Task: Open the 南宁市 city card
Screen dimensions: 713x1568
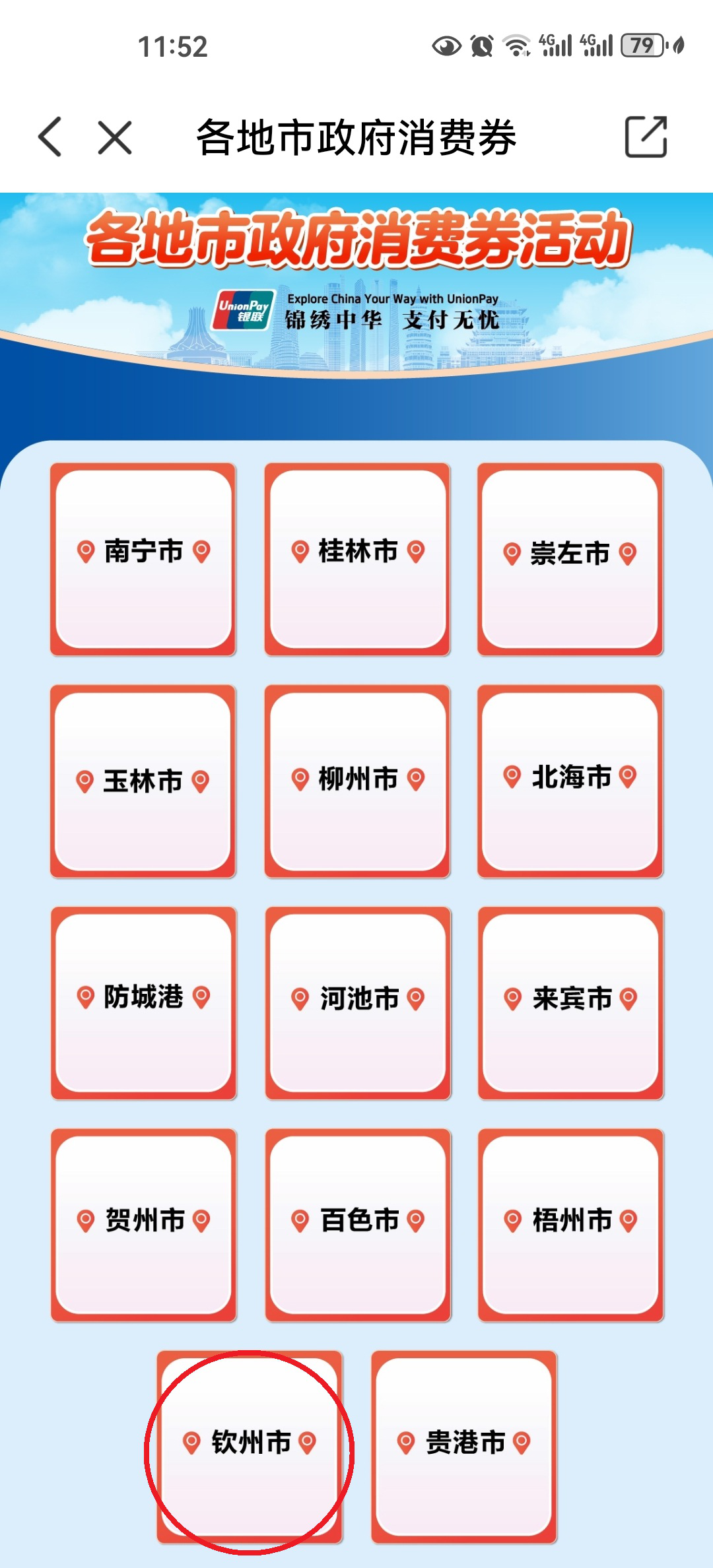Action: pyautogui.click(x=143, y=558)
